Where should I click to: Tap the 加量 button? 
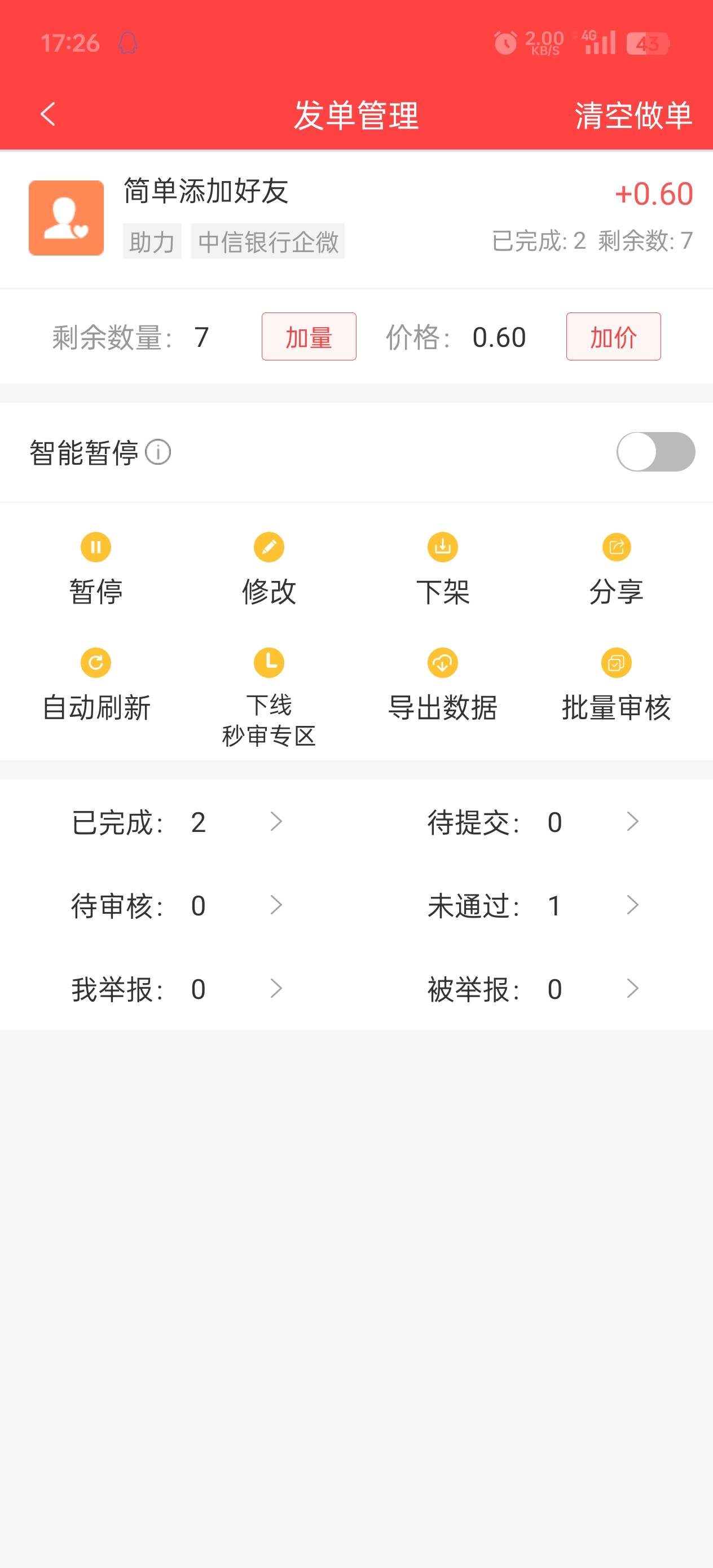(309, 337)
